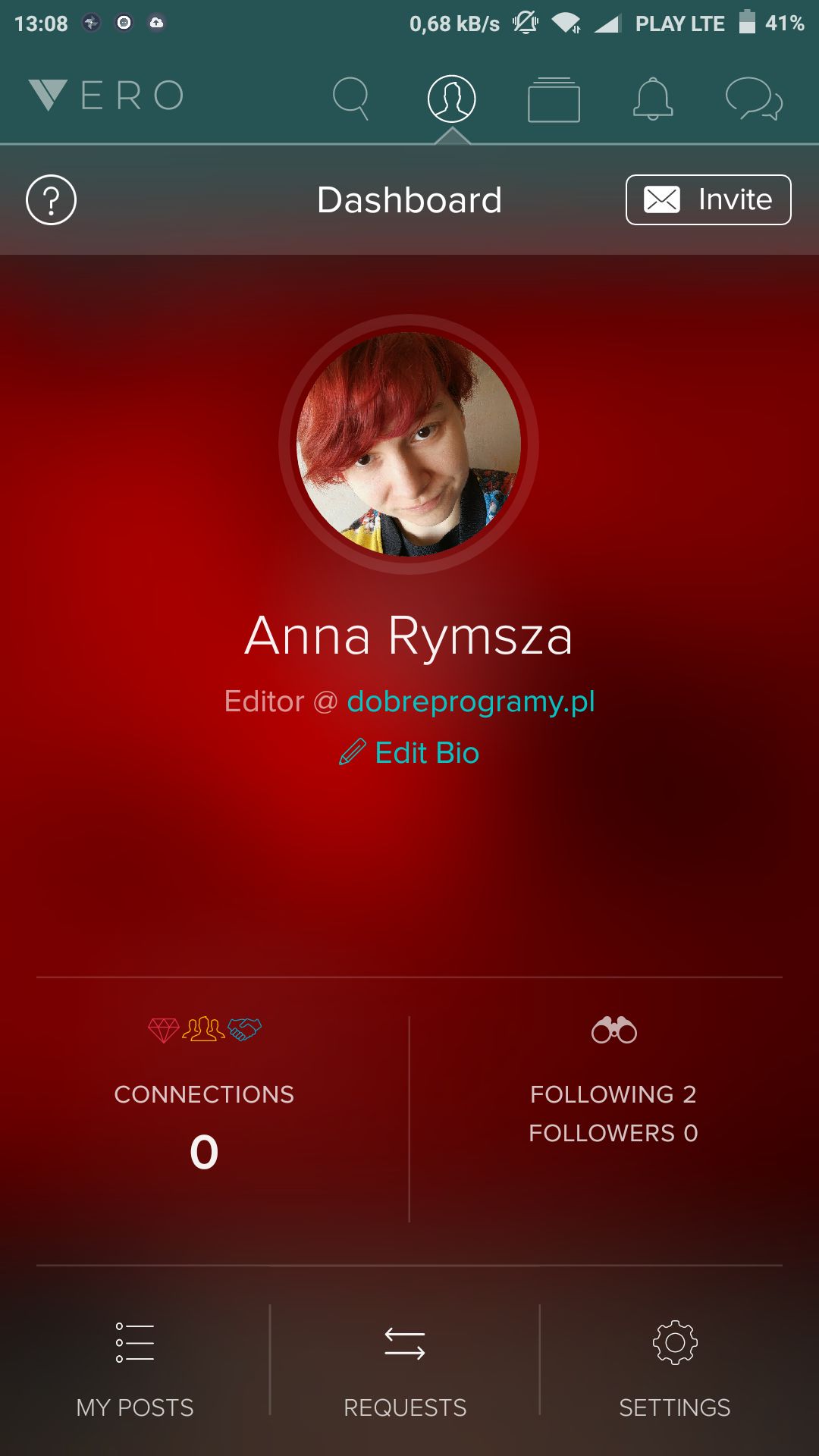
Task: Open the collections icon in top bar
Action: point(554,99)
